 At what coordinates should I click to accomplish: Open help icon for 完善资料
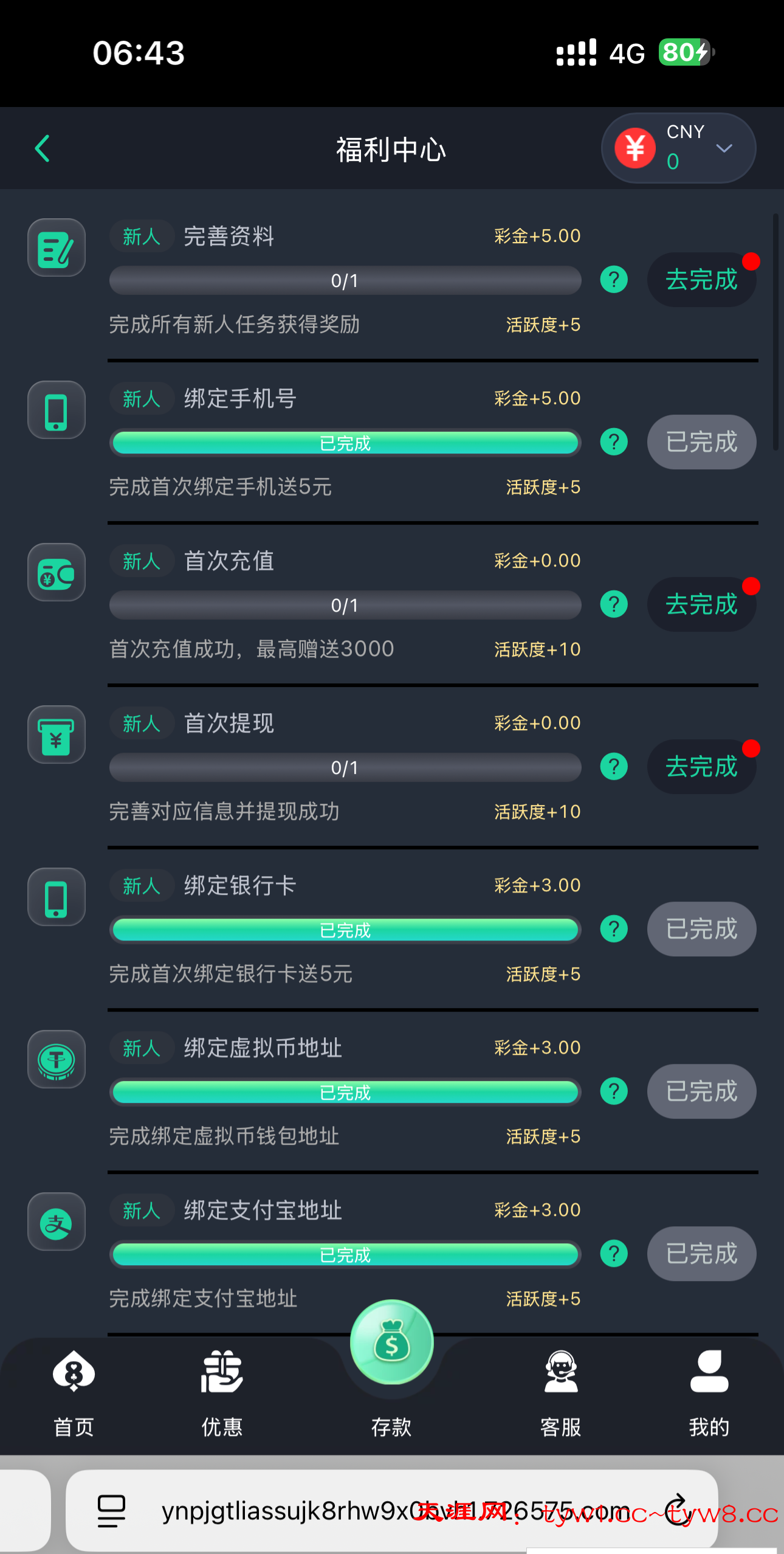614,280
